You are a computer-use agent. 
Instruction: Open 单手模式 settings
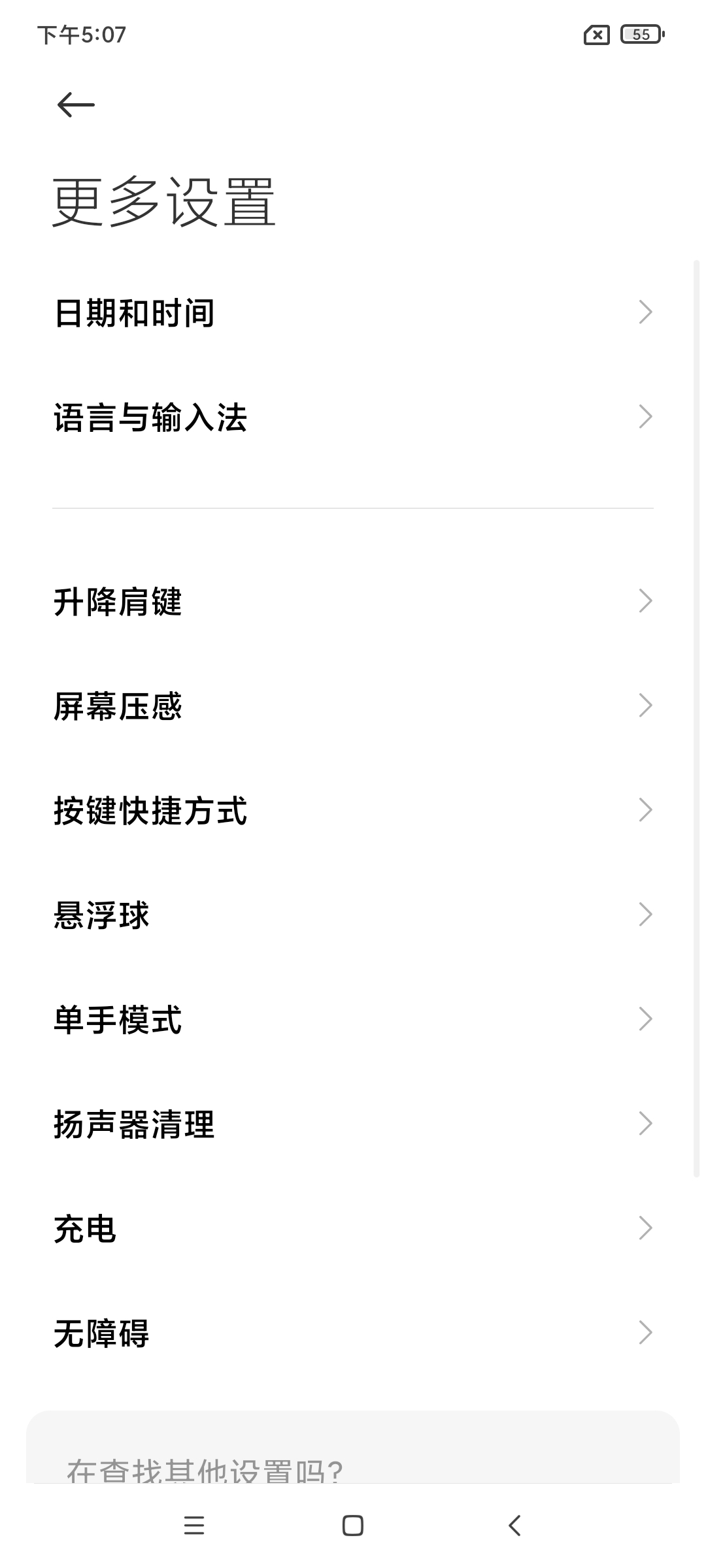(353, 1019)
